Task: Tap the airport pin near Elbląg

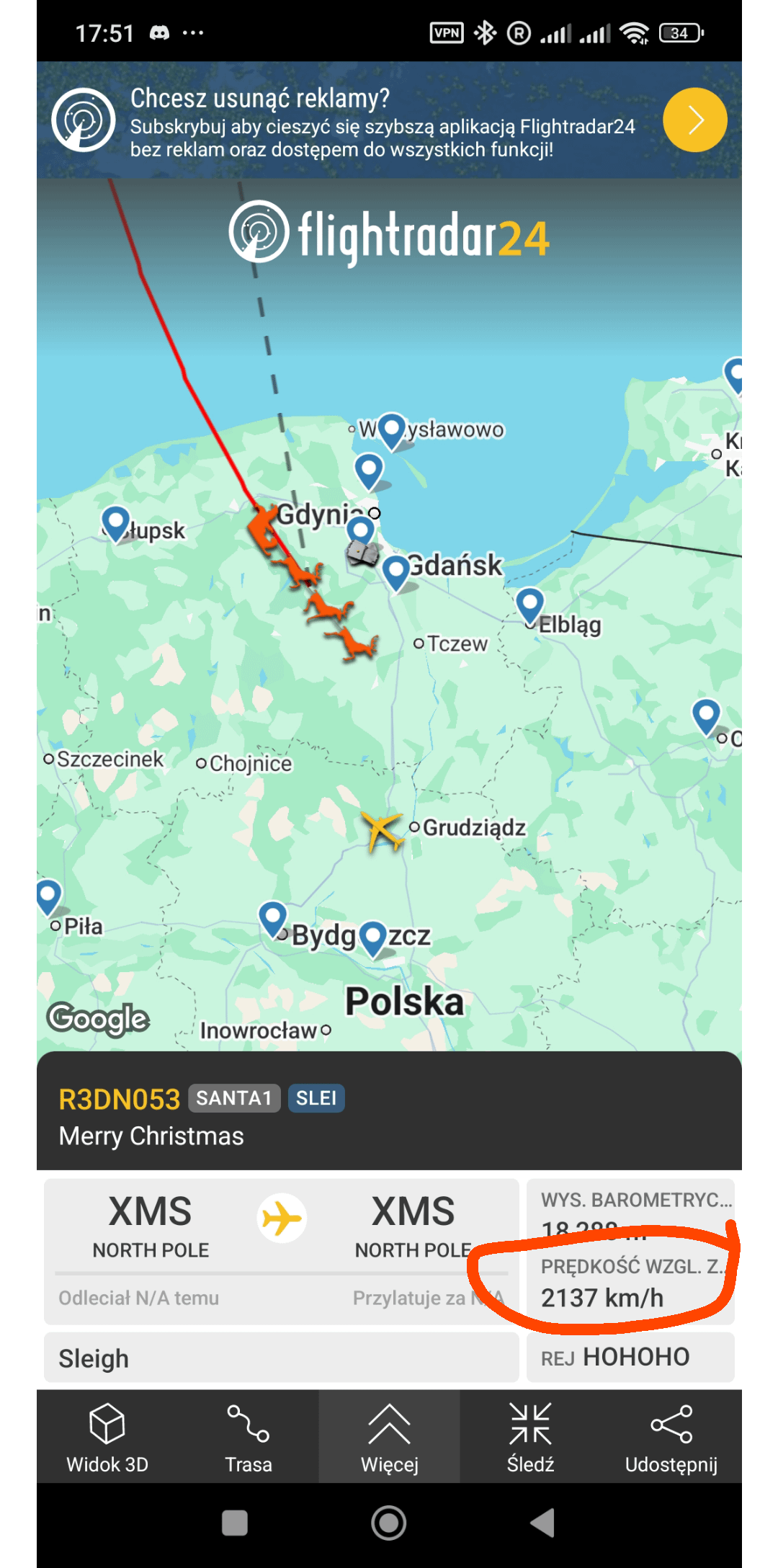Action: 530,604
